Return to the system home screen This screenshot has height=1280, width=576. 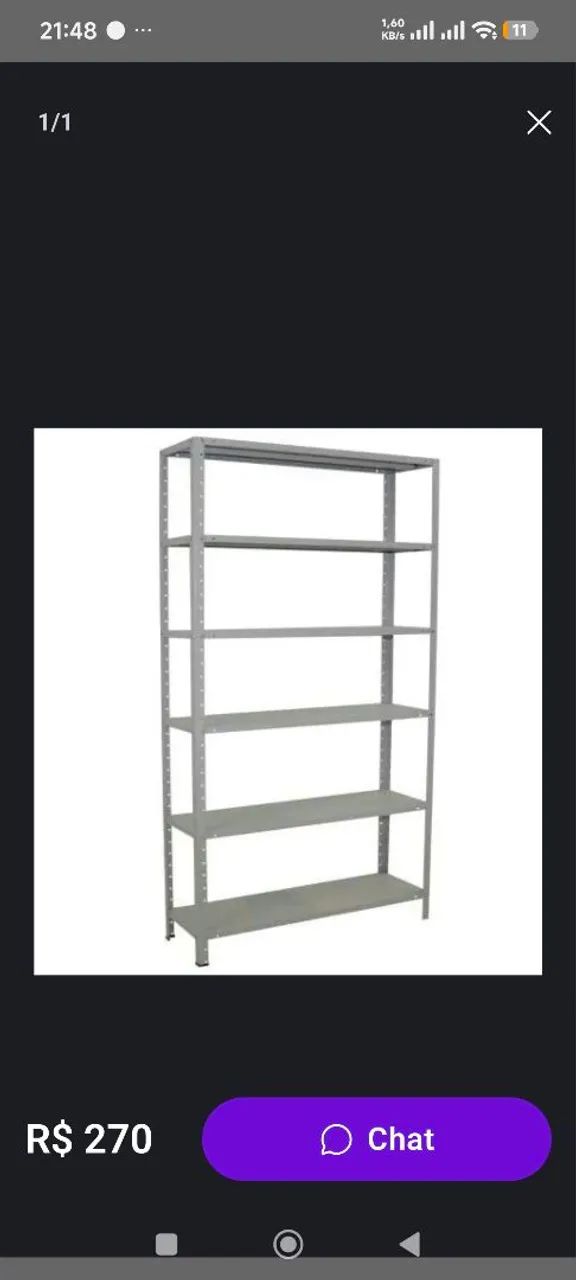tap(288, 1244)
